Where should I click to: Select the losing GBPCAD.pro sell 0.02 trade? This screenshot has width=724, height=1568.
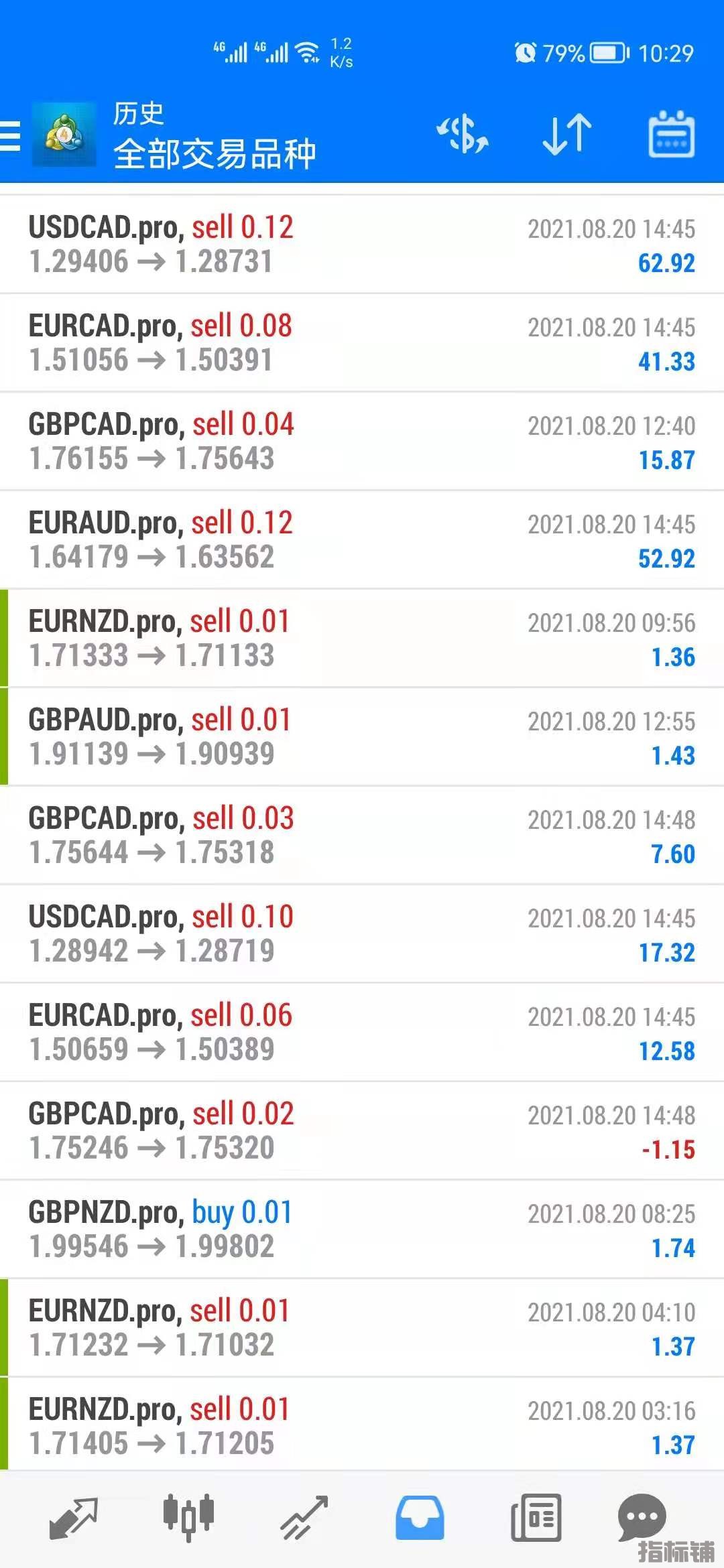tap(362, 1131)
